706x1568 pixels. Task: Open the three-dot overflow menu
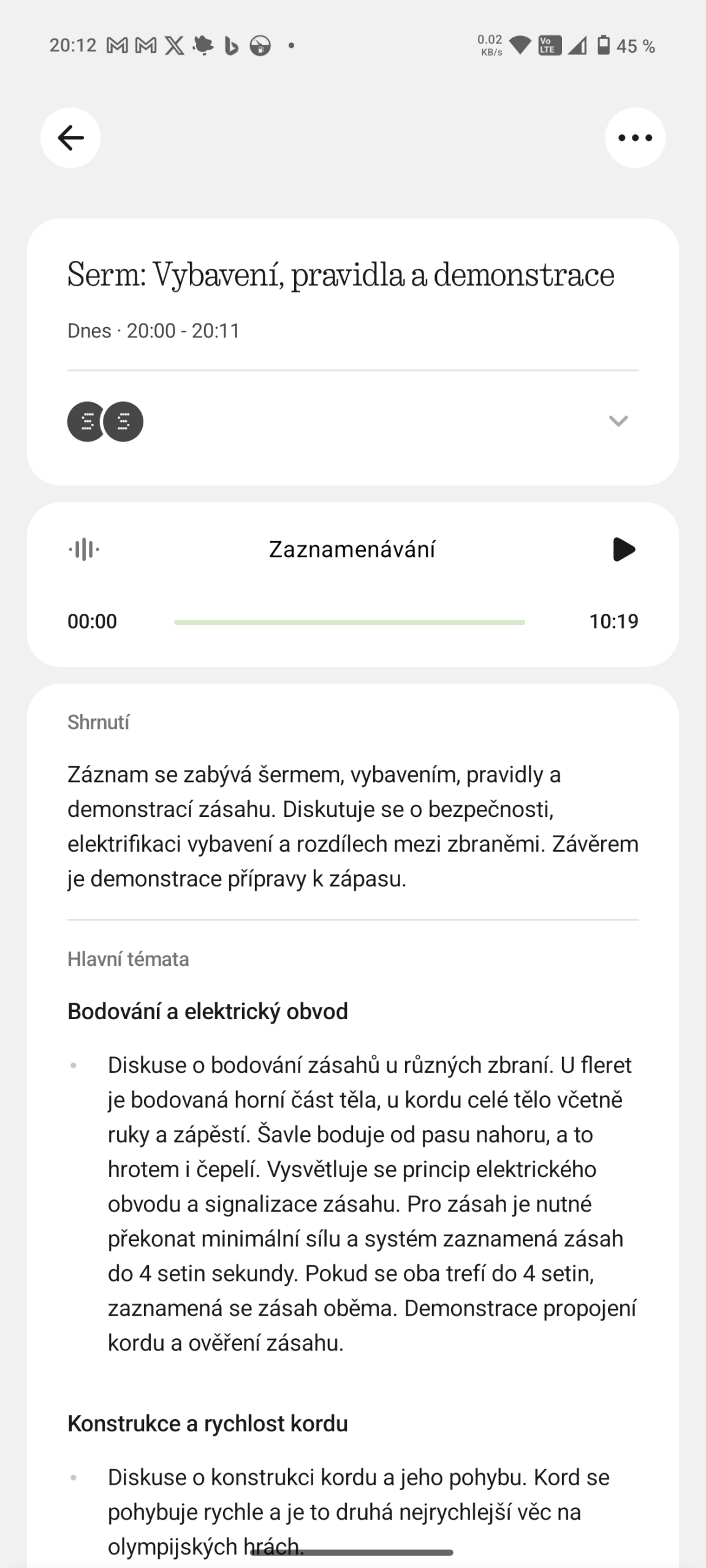click(x=635, y=138)
